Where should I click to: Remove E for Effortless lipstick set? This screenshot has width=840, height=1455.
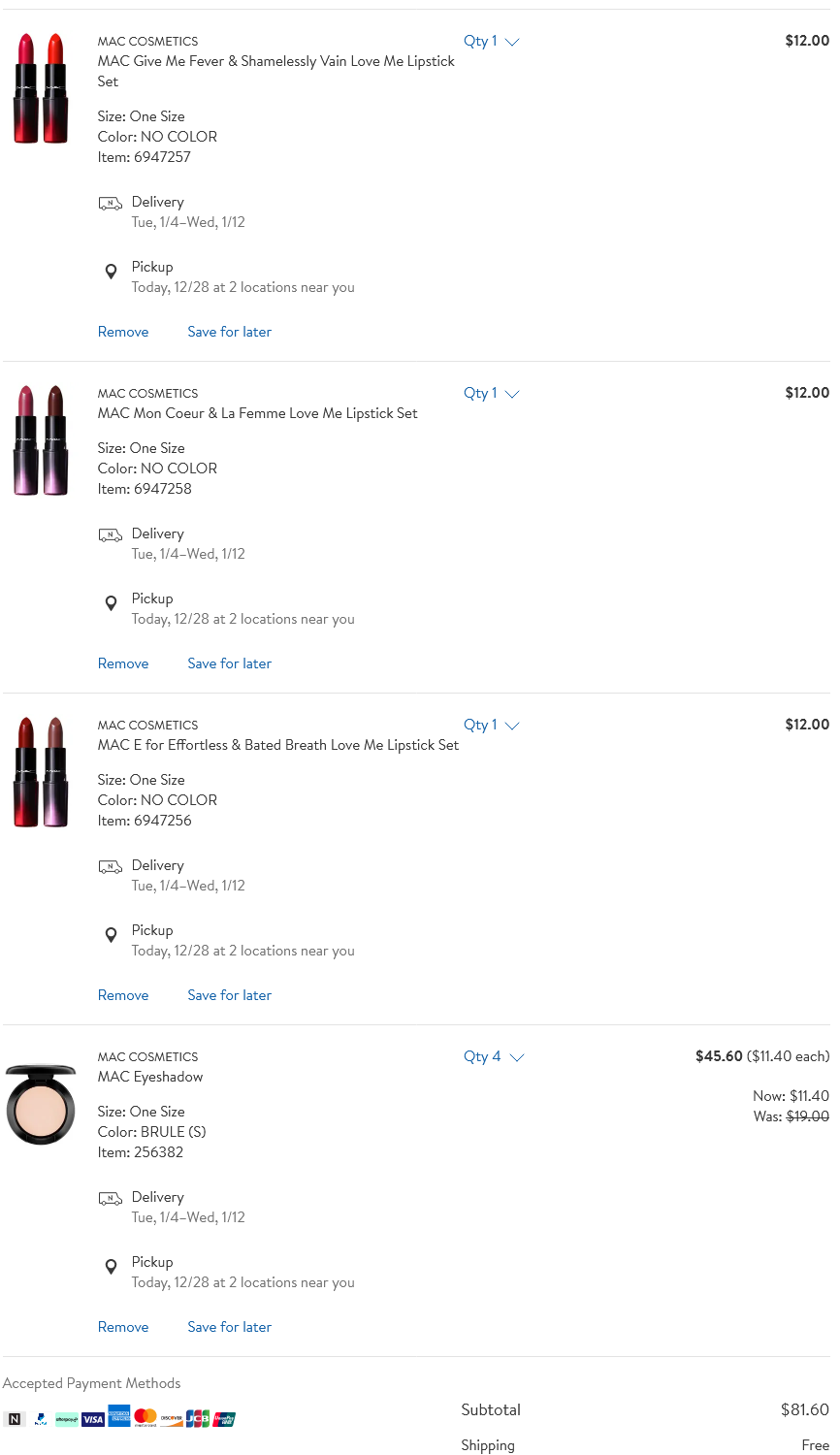point(123,995)
